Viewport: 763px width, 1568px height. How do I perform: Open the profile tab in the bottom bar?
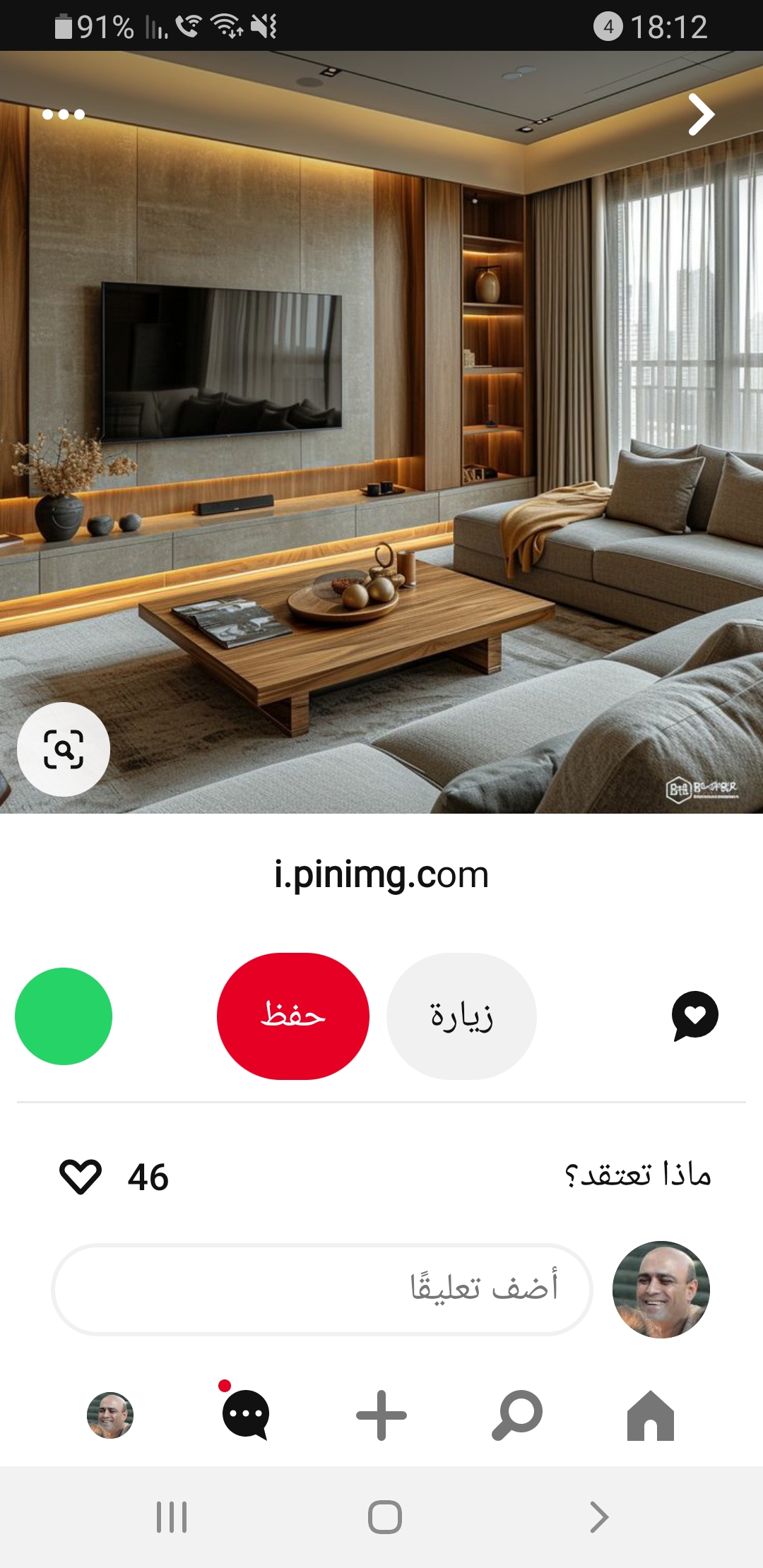point(110,1415)
